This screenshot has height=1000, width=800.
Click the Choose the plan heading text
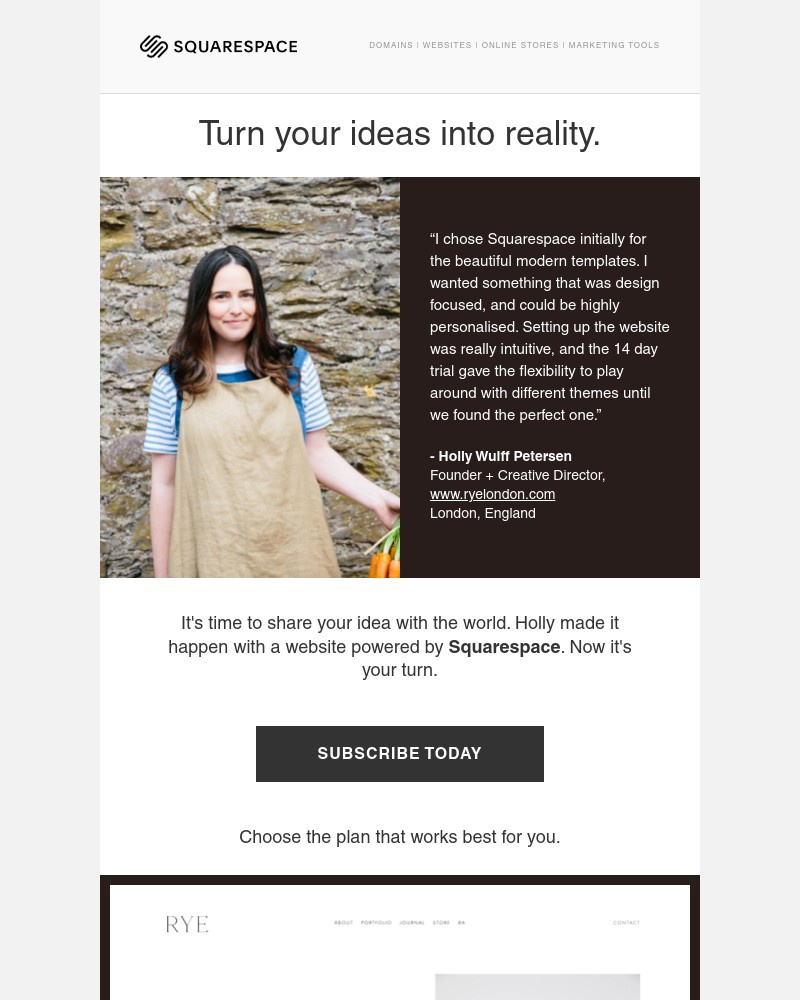click(400, 836)
